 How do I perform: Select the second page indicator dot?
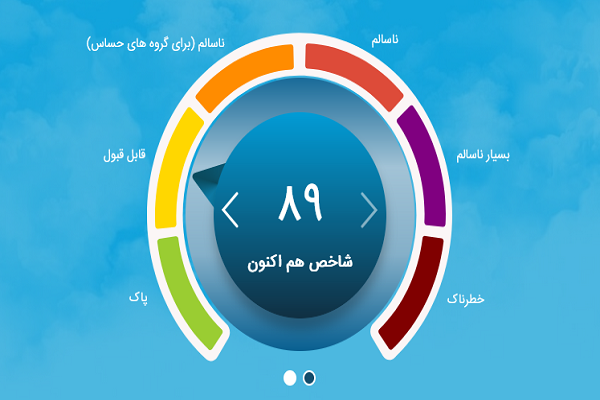click(310, 378)
